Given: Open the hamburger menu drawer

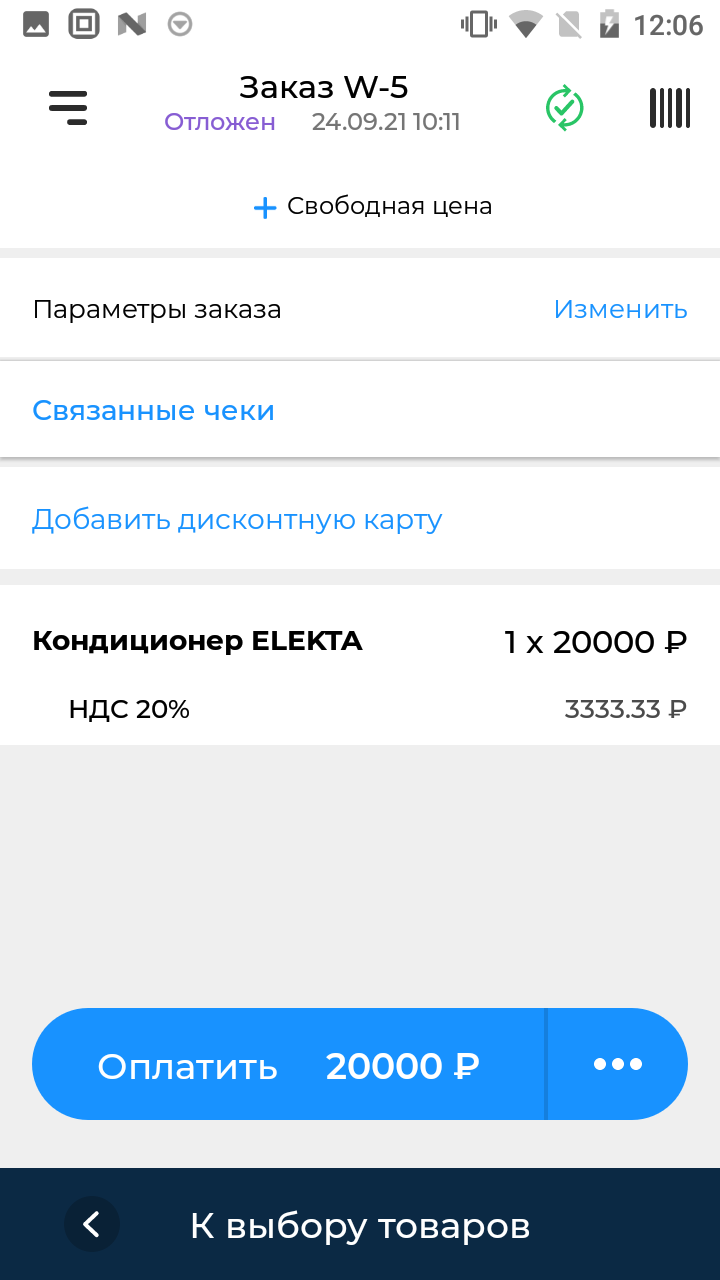Looking at the screenshot, I should (x=68, y=107).
